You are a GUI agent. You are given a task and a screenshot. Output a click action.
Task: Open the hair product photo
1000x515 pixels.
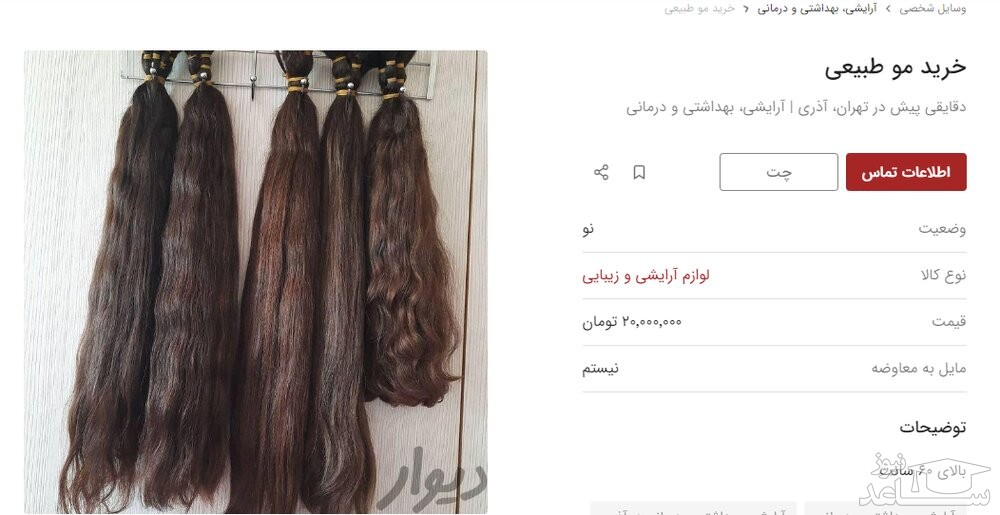(x=256, y=282)
